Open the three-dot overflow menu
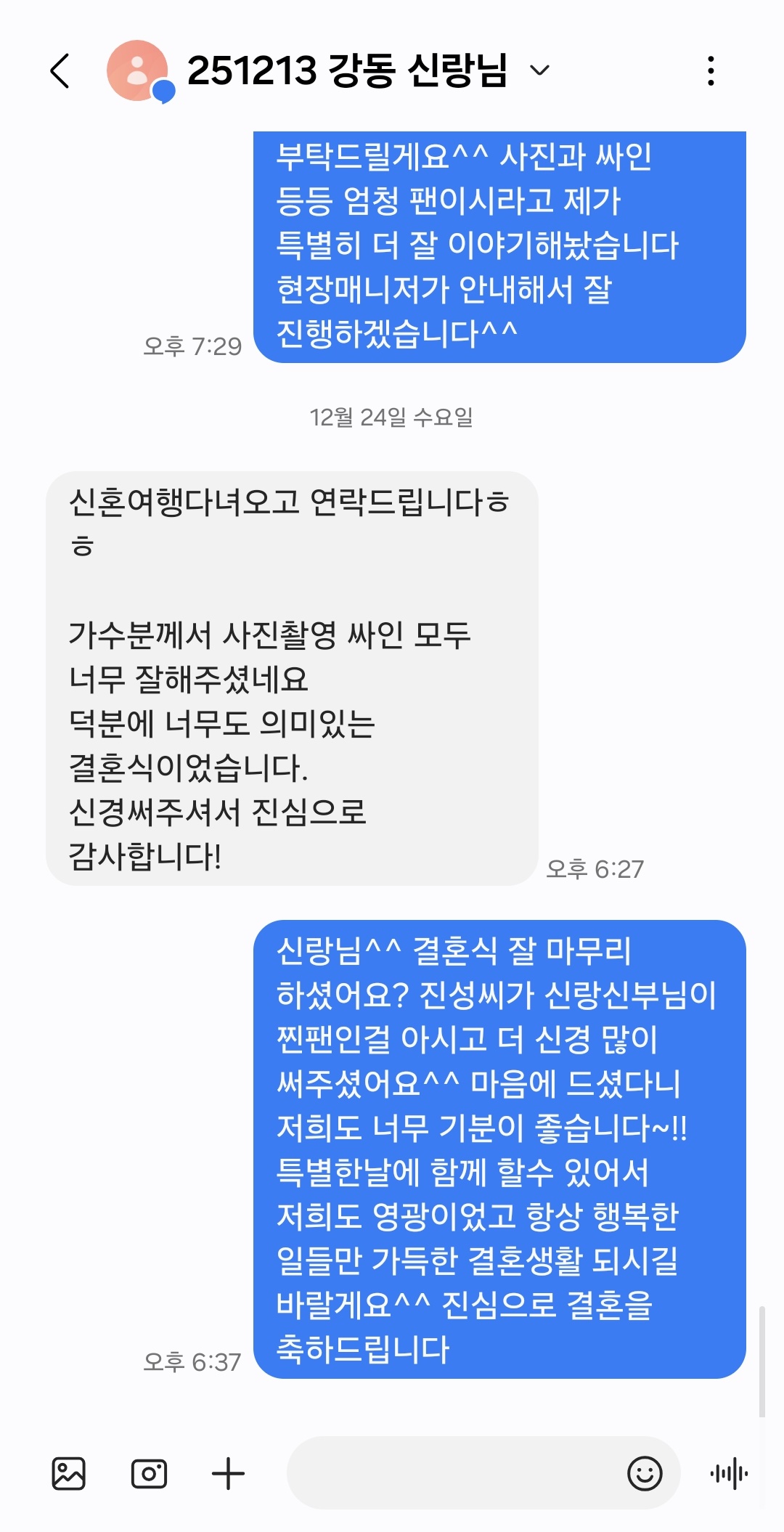The image size is (784, 1532). [711, 71]
